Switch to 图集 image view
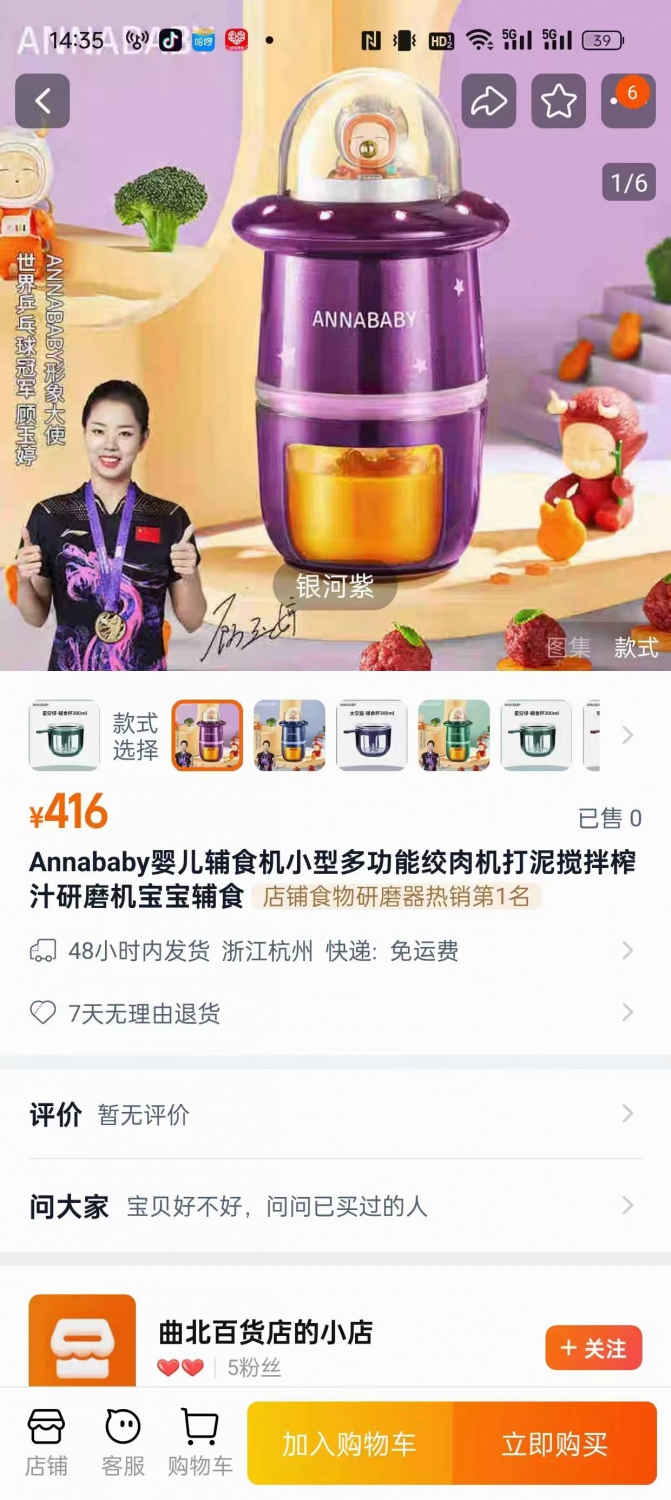 click(x=568, y=647)
